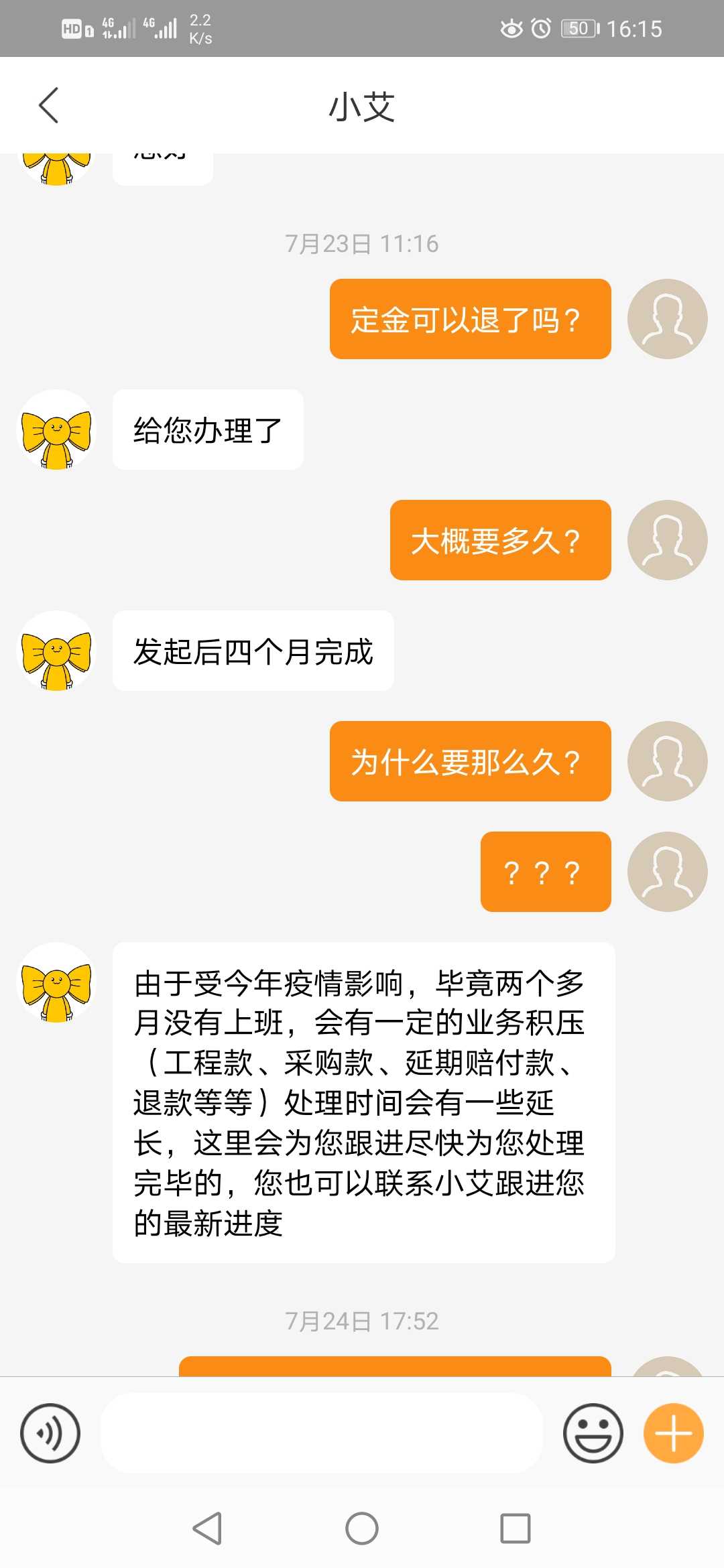
Task: Tap my avatar beside 定金可以退了吗？
Action: [667, 319]
